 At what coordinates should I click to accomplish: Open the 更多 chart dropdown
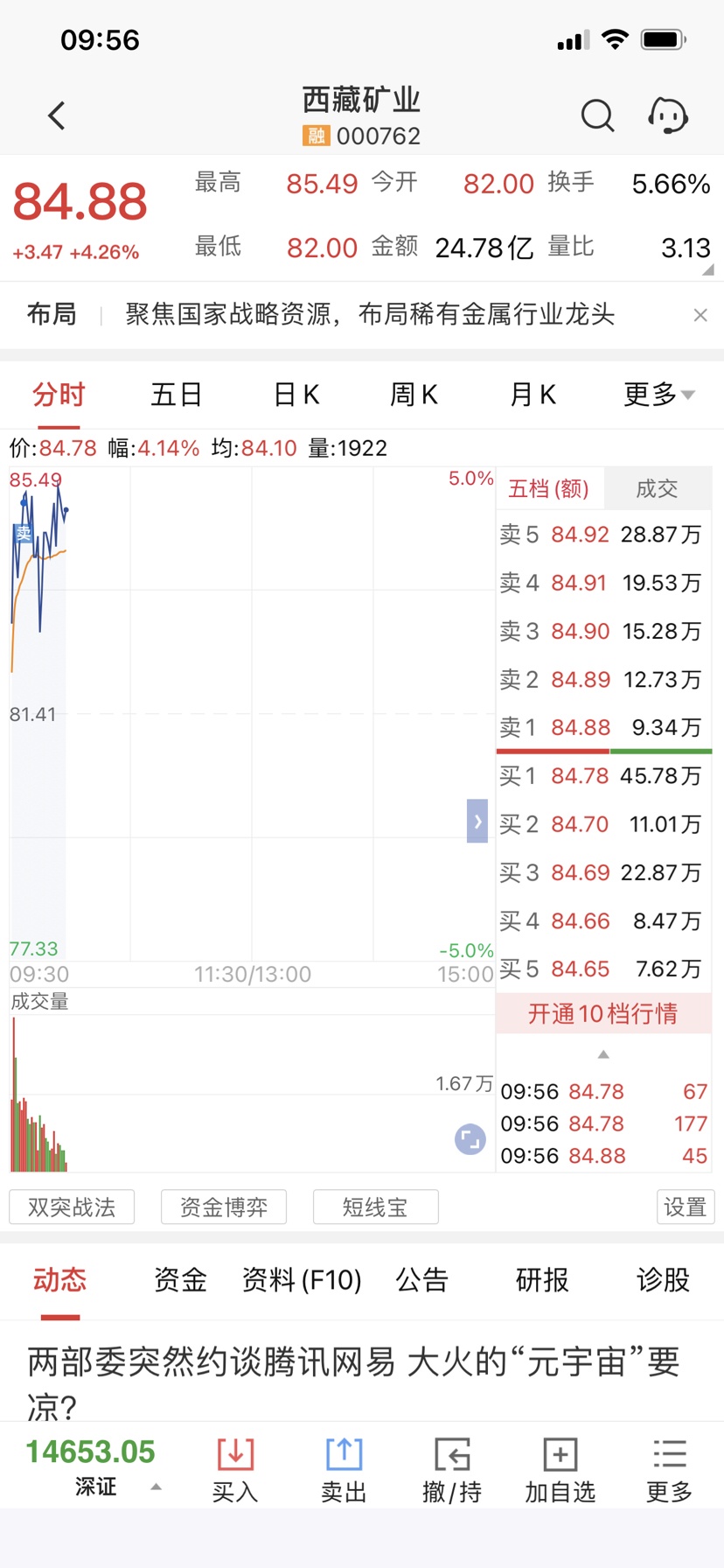click(659, 395)
